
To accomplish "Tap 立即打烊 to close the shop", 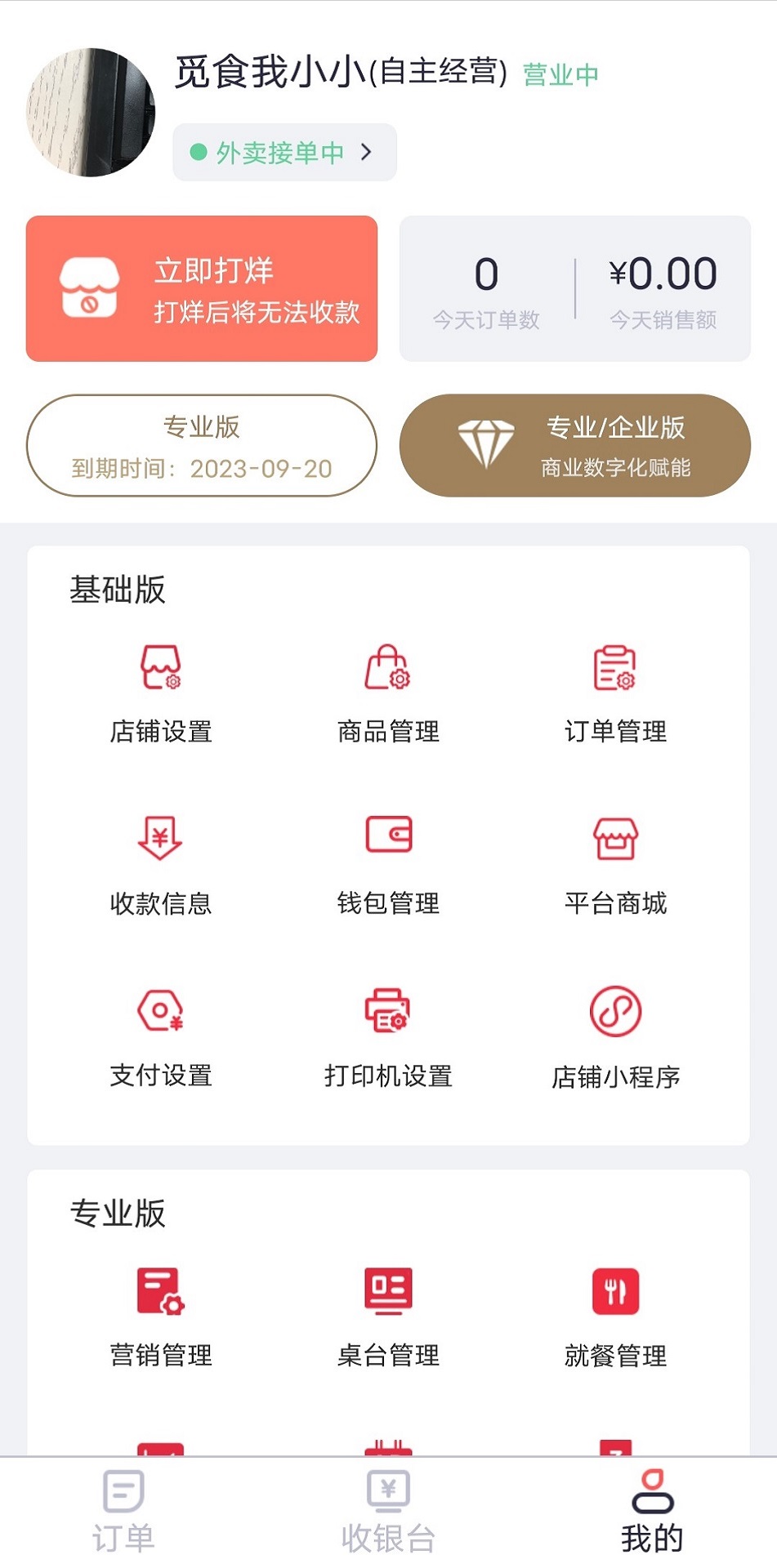I will click(x=203, y=287).
